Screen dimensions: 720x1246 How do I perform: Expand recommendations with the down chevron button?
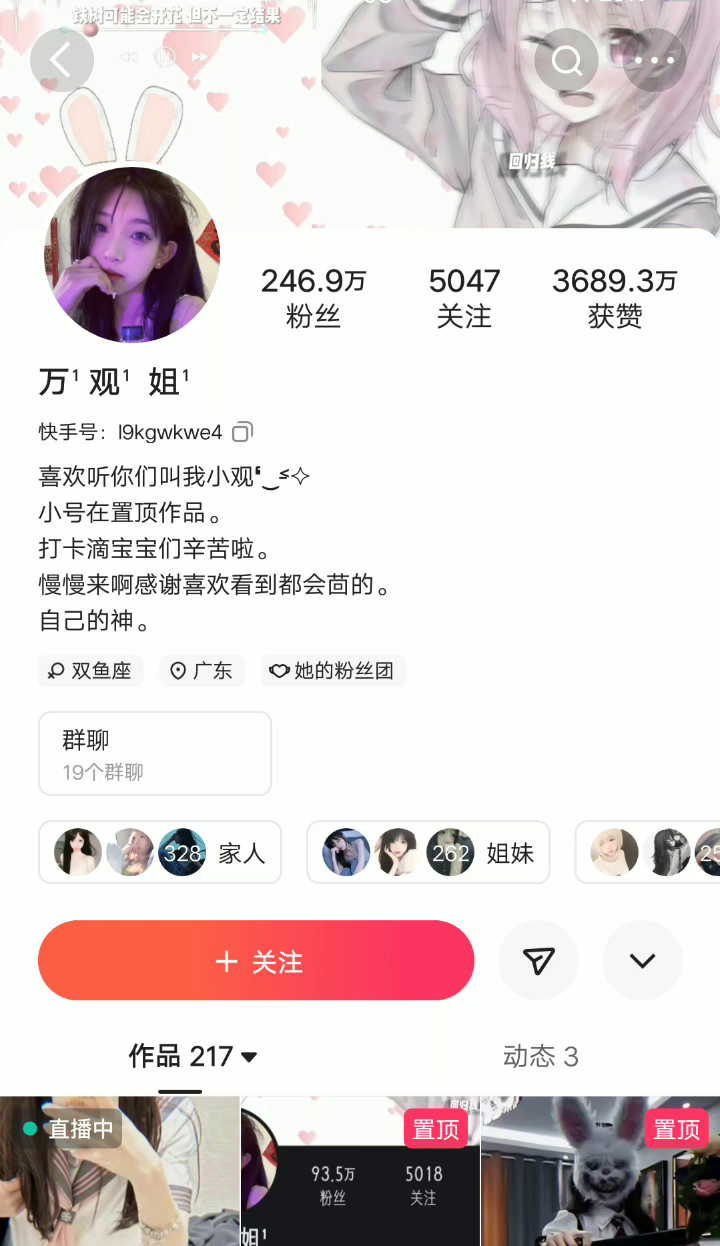642,961
